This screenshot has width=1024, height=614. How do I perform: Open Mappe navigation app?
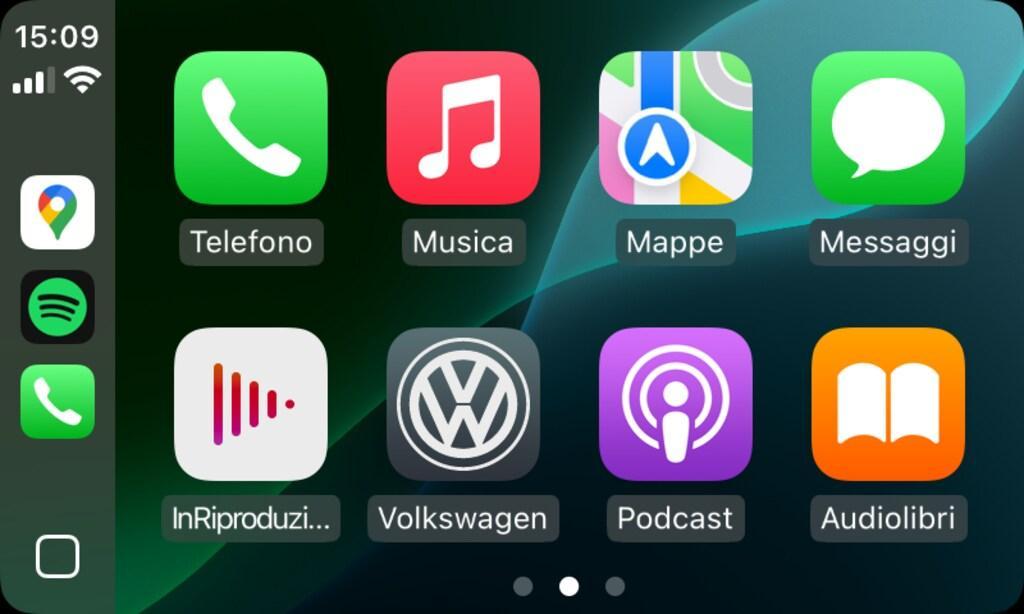click(675, 128)
